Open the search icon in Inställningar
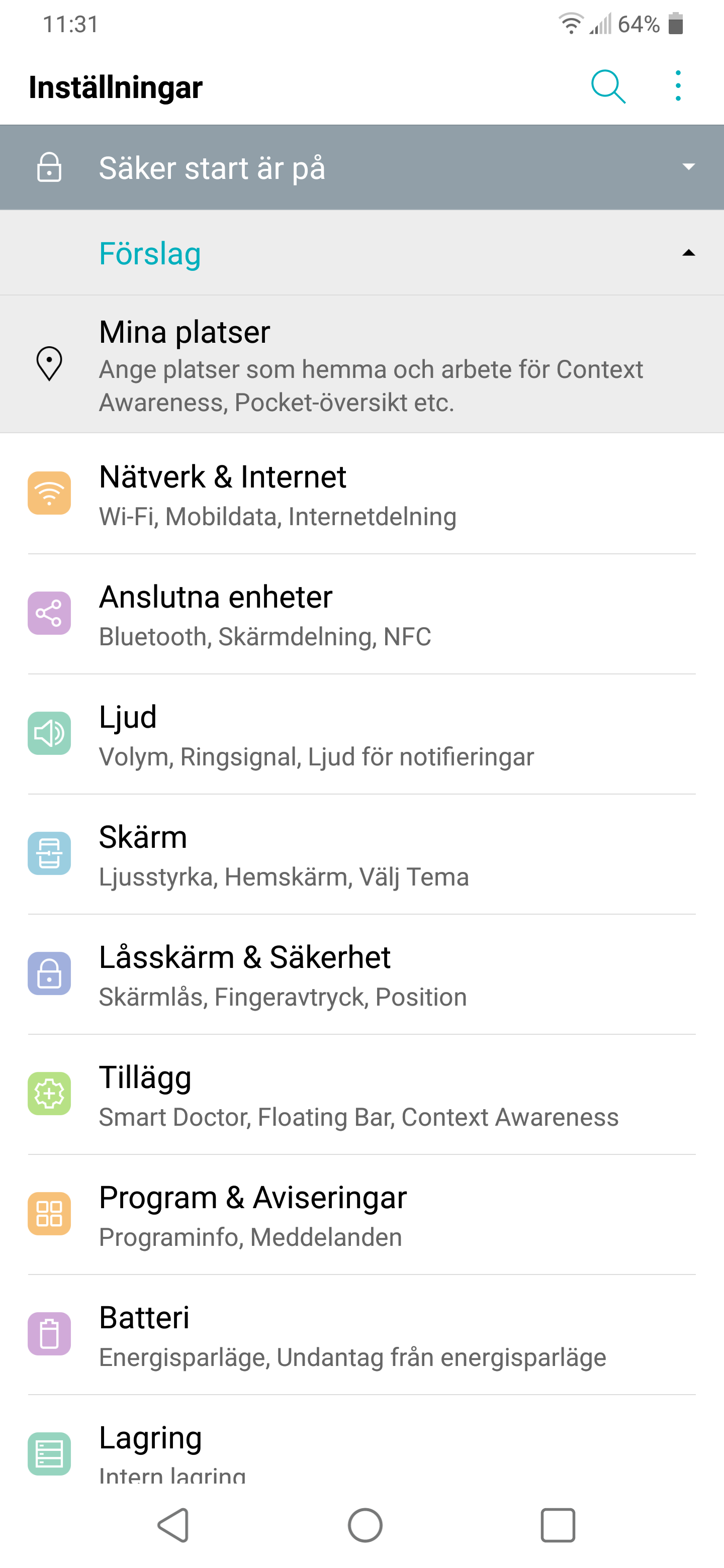The image size is (724, 1568). (608, 86)
